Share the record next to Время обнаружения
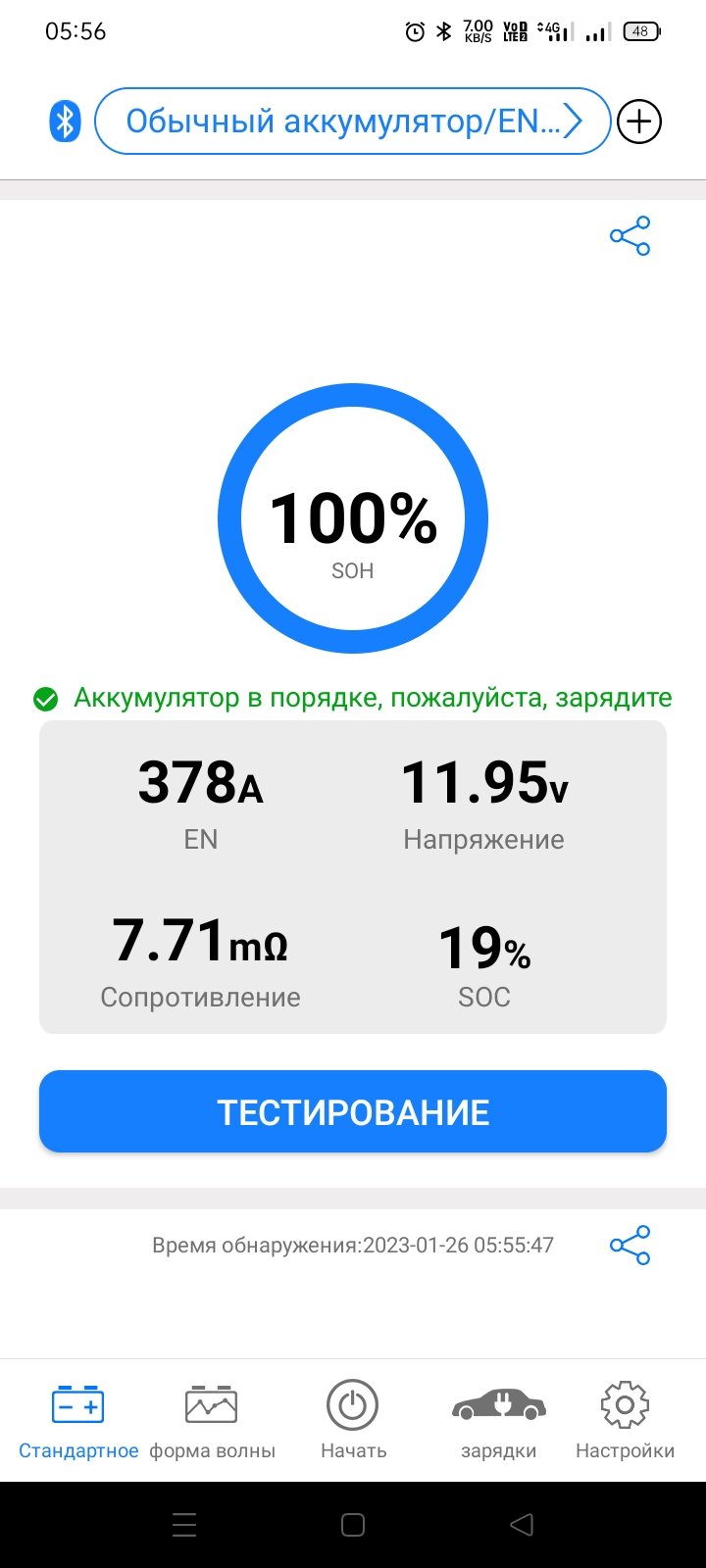Screen dimensions: 706x1568 pos(630,1245)
